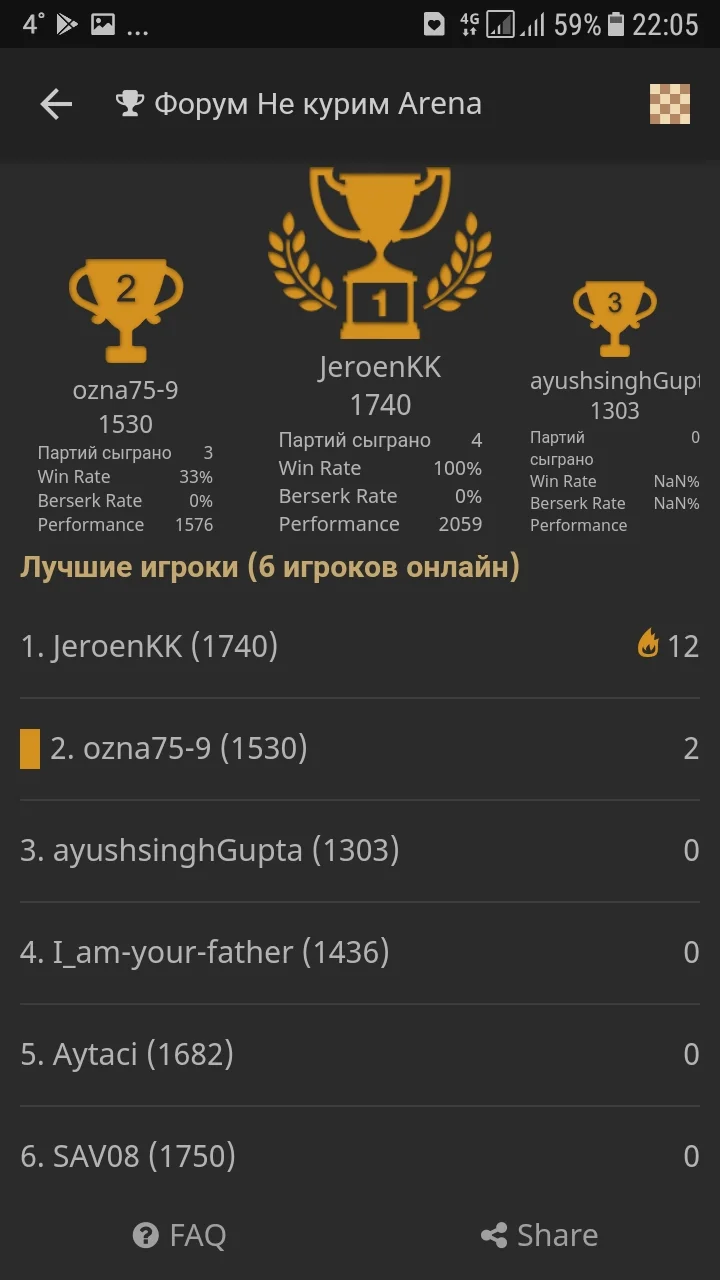Tap the back arrow in the title bar
Screen dimensions: 720x1280
pyautogui.click(x=55, y=103)
